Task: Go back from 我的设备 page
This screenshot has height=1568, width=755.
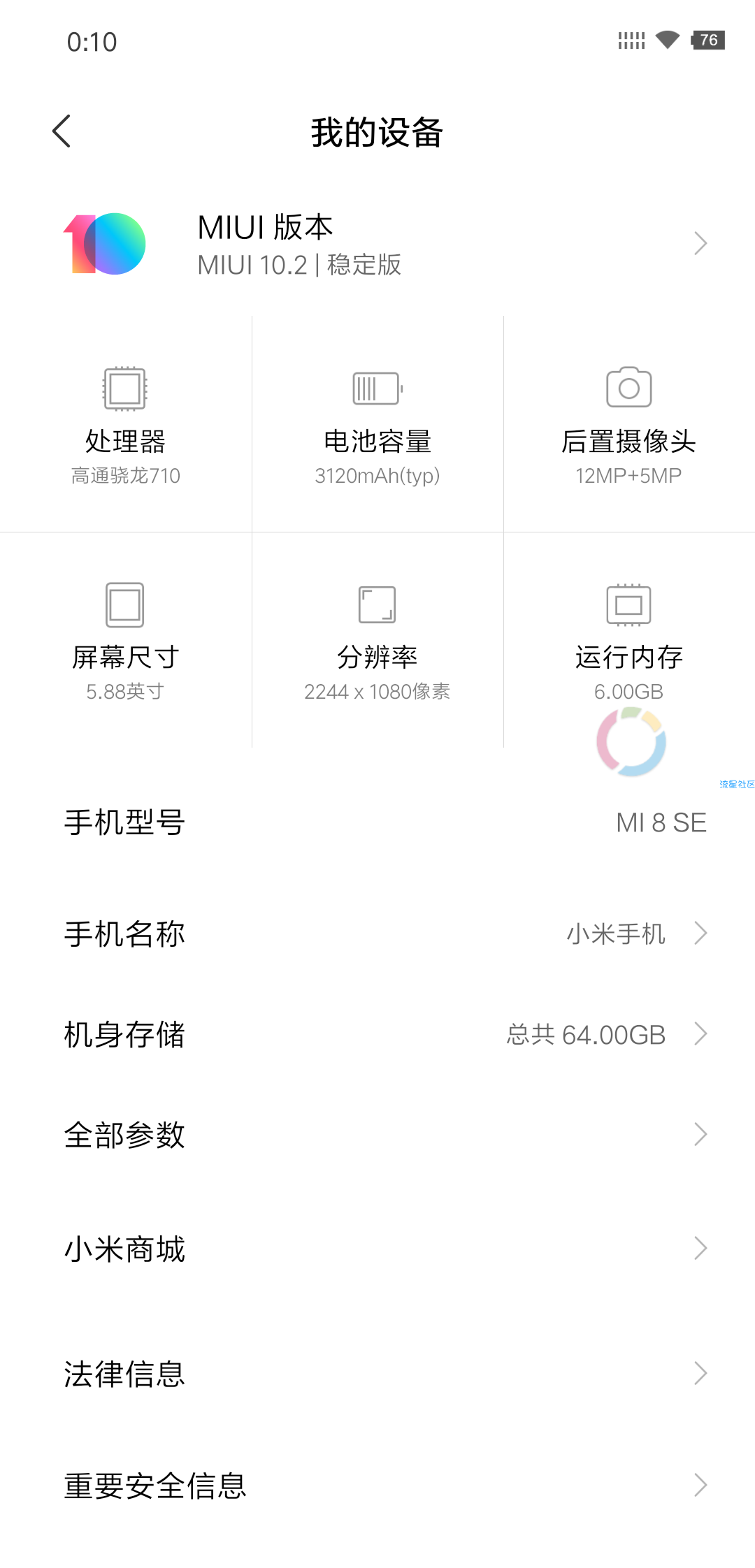Action: 62,131
